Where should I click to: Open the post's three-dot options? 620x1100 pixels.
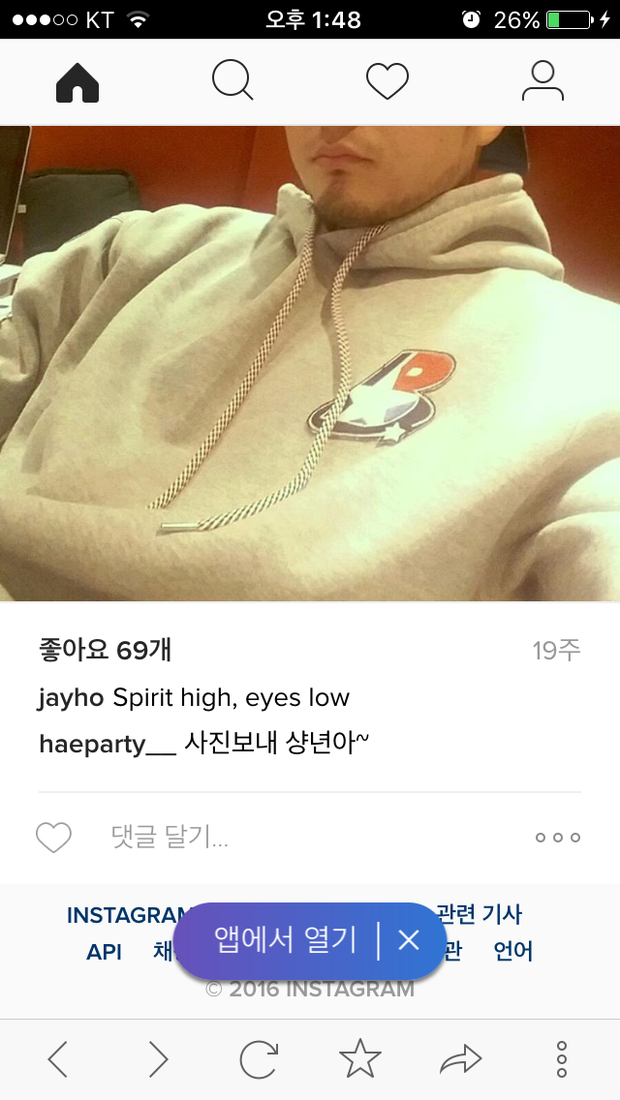click(x=557, y=838)
